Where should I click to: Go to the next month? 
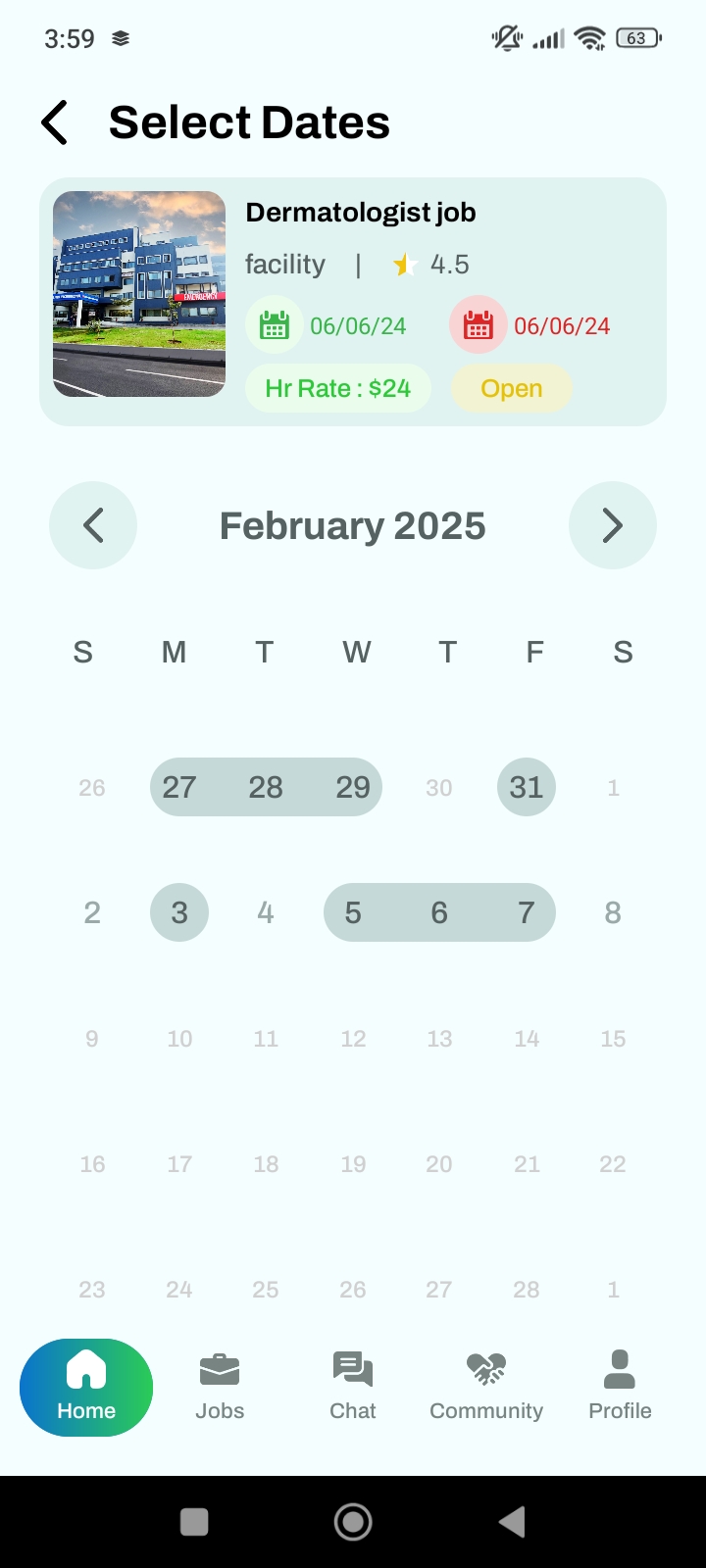point(612,525)
